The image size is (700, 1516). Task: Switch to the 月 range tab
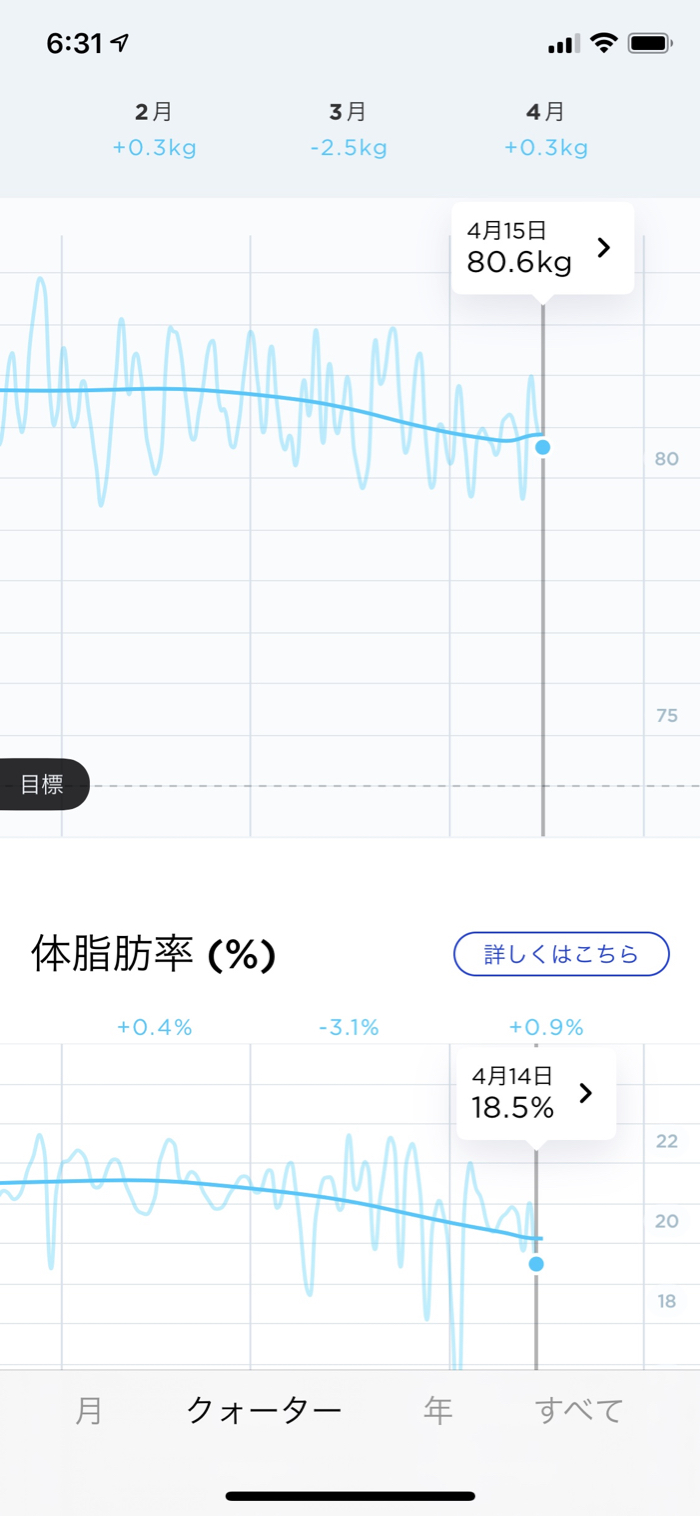pyautogui.click(x=89, y=1410)
